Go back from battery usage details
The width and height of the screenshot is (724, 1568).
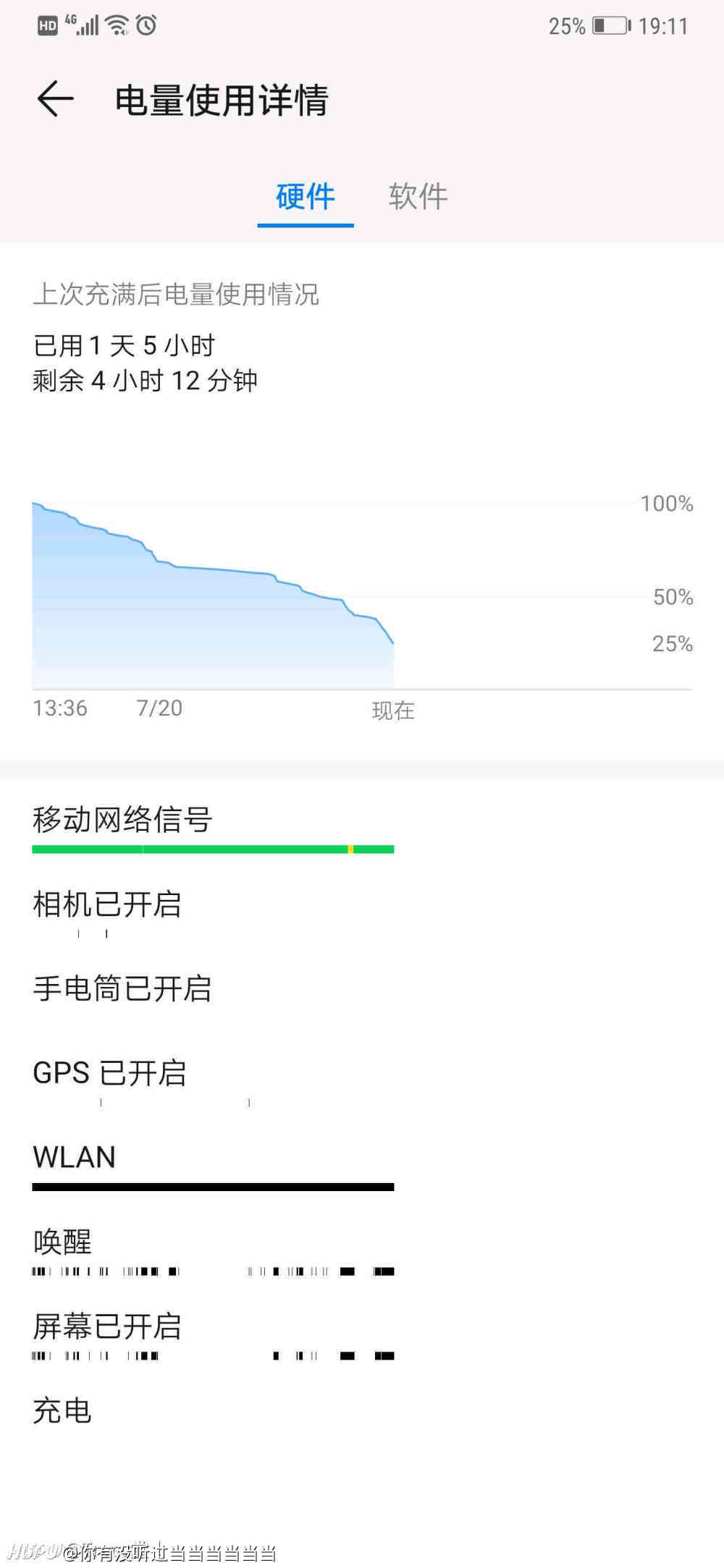(x=55, y=99)
